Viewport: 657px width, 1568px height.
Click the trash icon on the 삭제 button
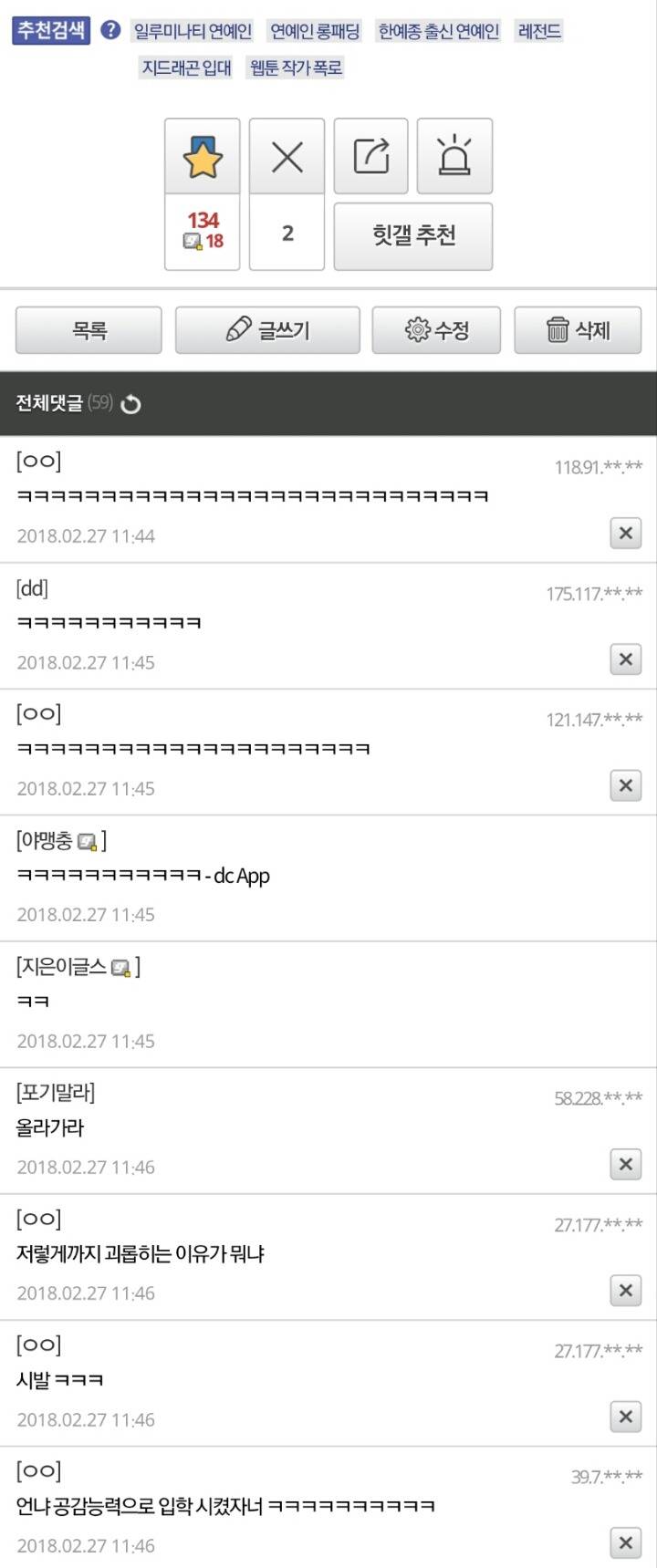(x=556, y=330)
